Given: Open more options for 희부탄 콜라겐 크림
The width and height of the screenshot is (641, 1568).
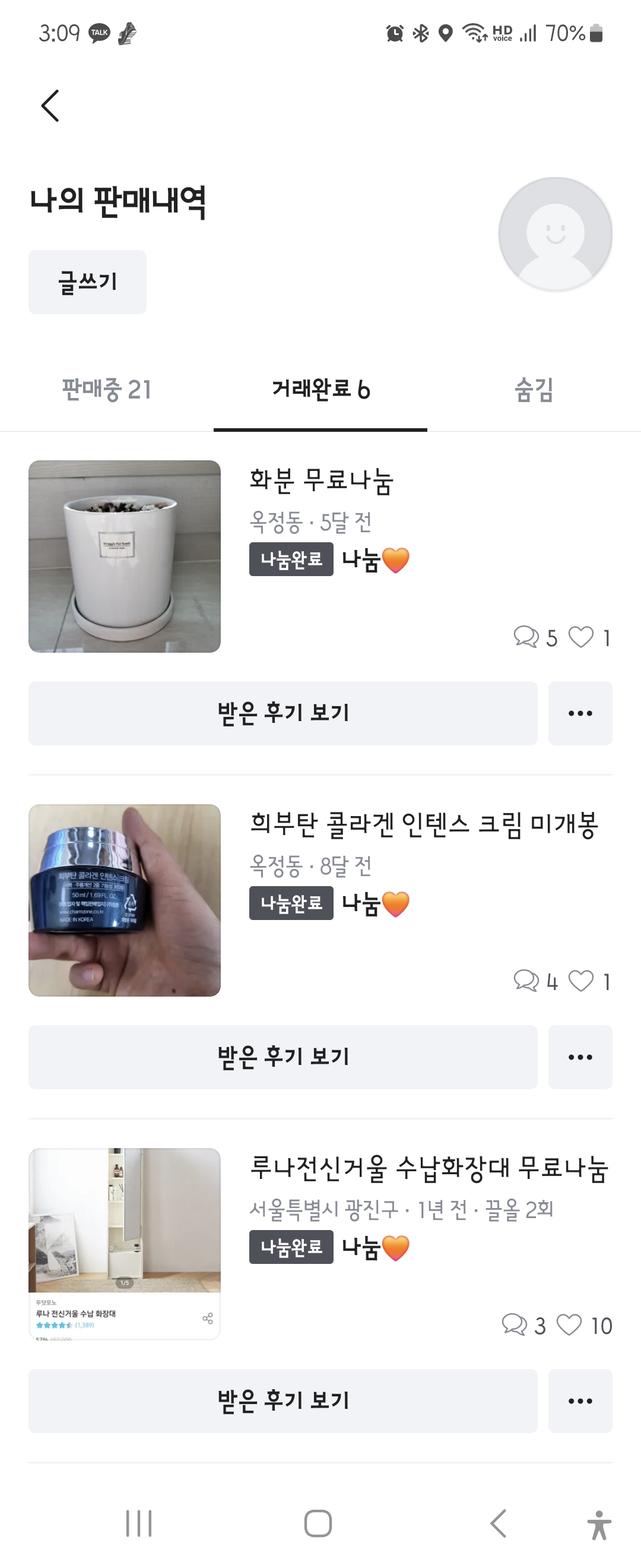Looking at the screenshot, I should 580,1057.
